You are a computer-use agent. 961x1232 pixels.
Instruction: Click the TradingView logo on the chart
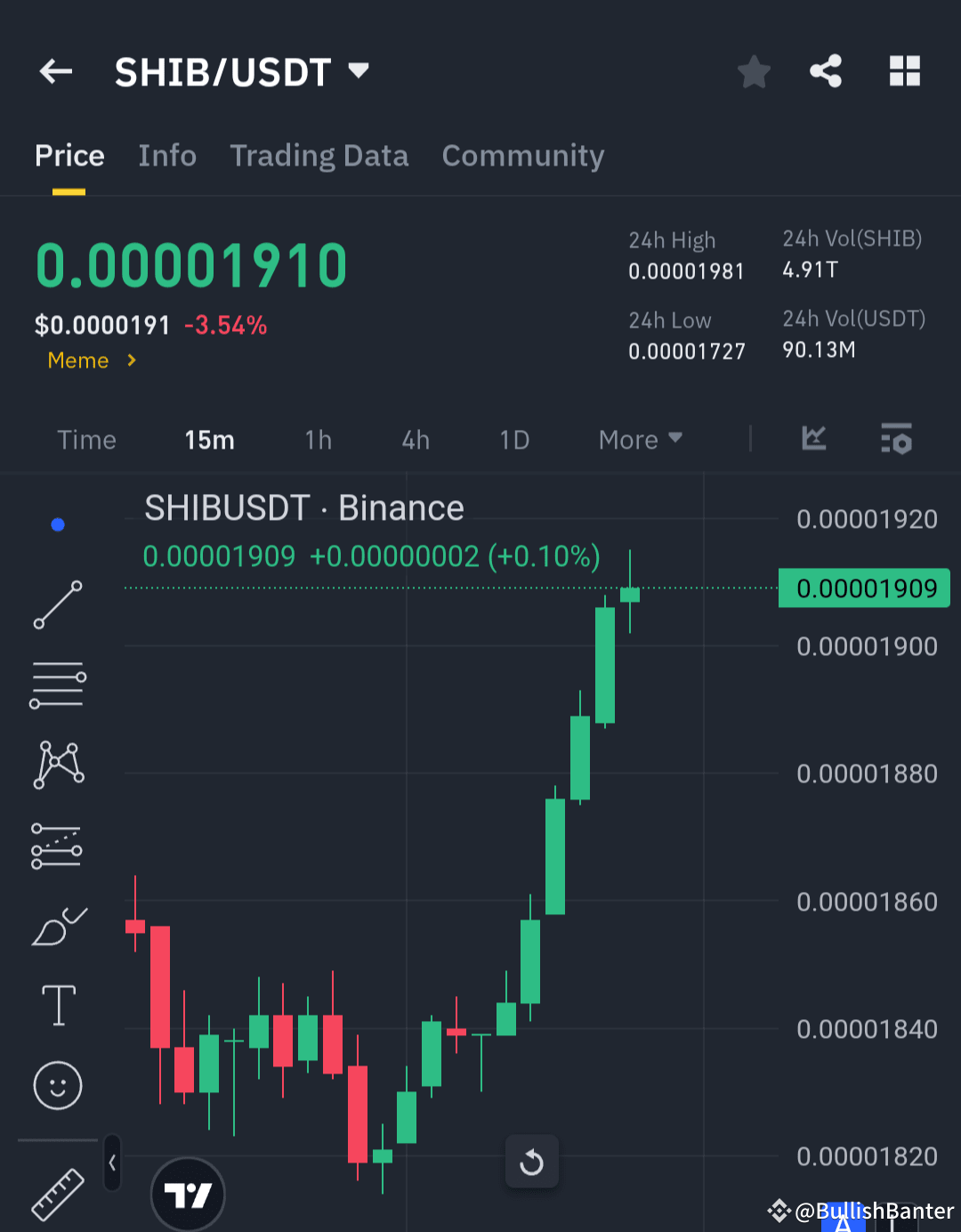[x=188, y=1194]
